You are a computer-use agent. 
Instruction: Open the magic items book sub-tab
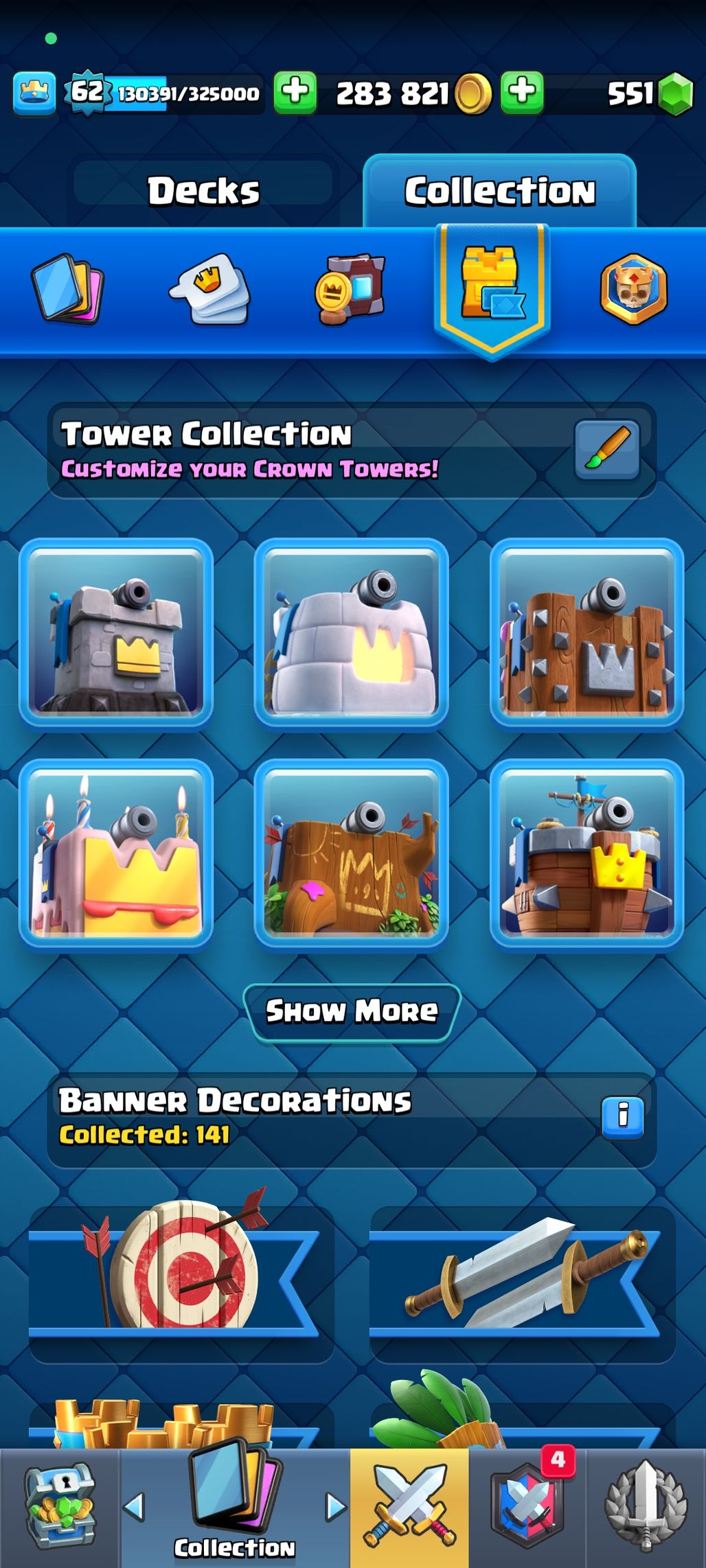tap(350, 288)
